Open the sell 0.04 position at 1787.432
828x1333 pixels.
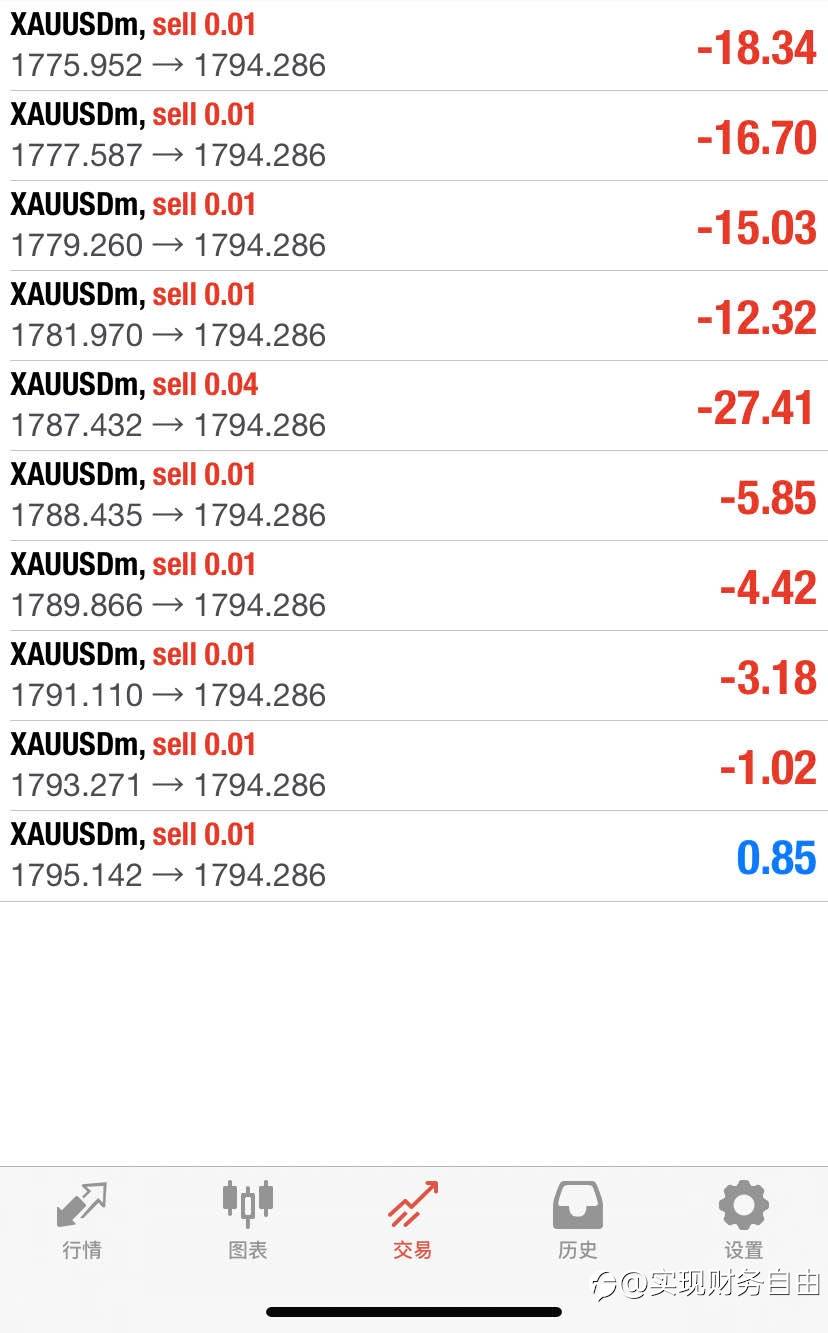tap(414, 406)
